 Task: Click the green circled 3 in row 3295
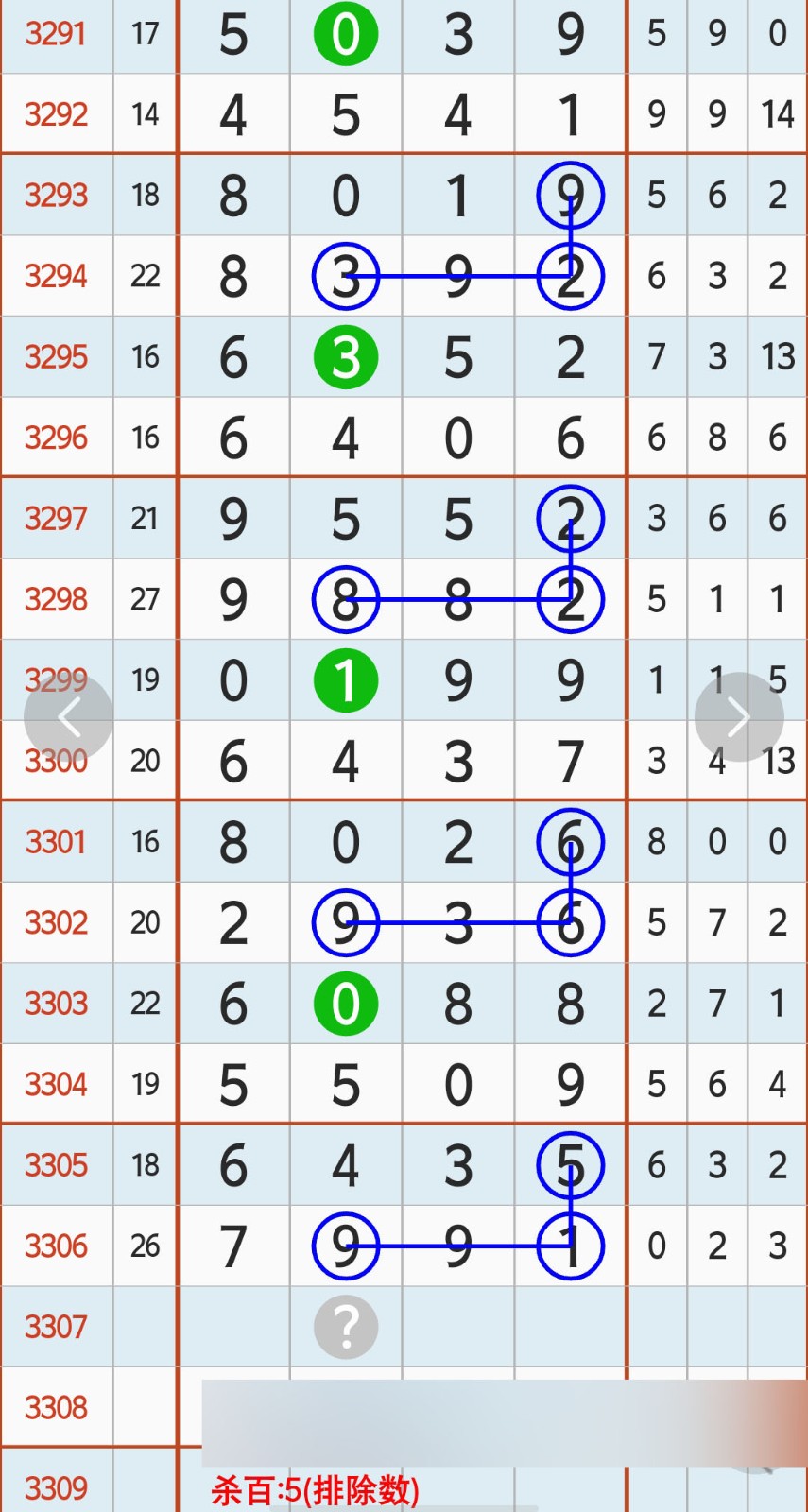(346, 356)
